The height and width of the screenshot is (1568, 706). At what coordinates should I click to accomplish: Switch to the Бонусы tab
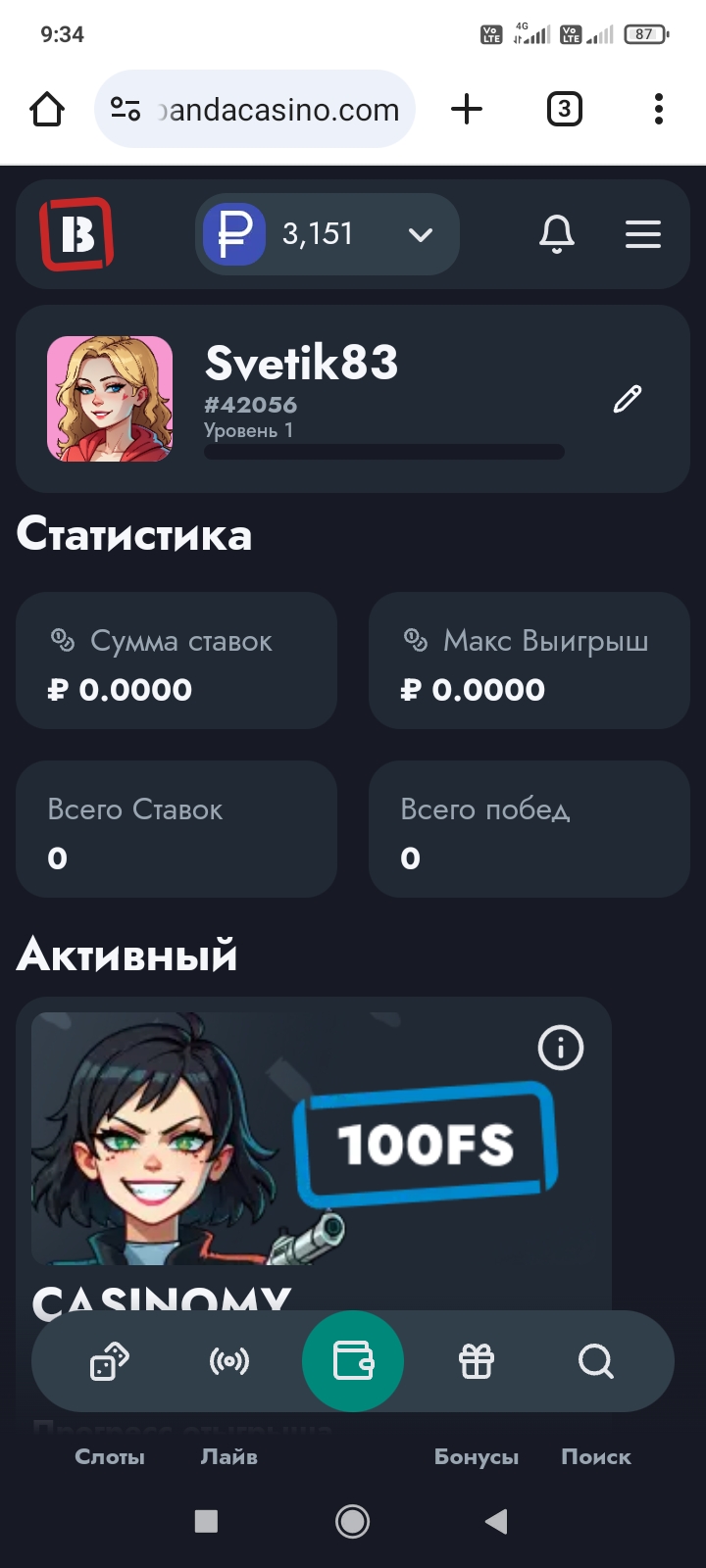[x=477, y=1362]
